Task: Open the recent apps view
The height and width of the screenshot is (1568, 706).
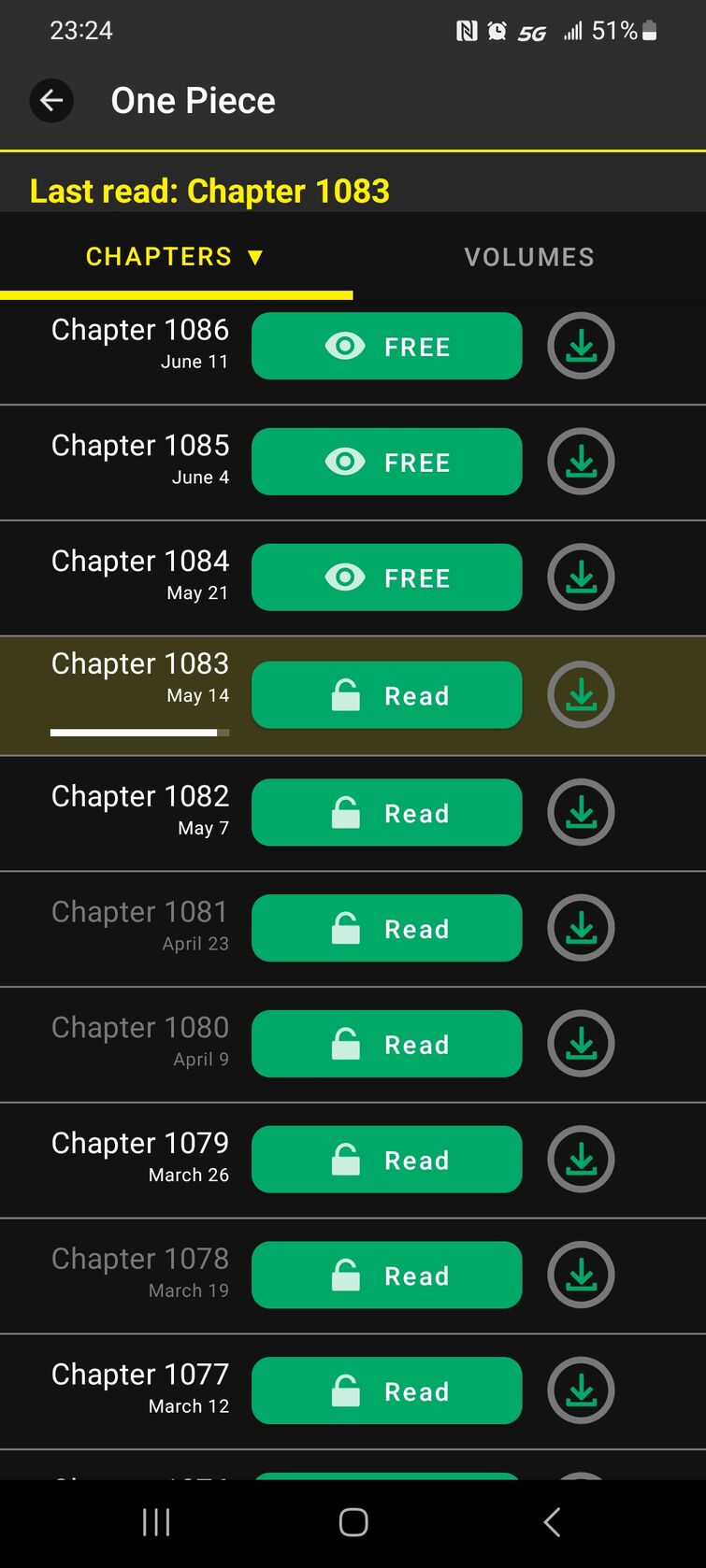Action: coord(156,1522)
